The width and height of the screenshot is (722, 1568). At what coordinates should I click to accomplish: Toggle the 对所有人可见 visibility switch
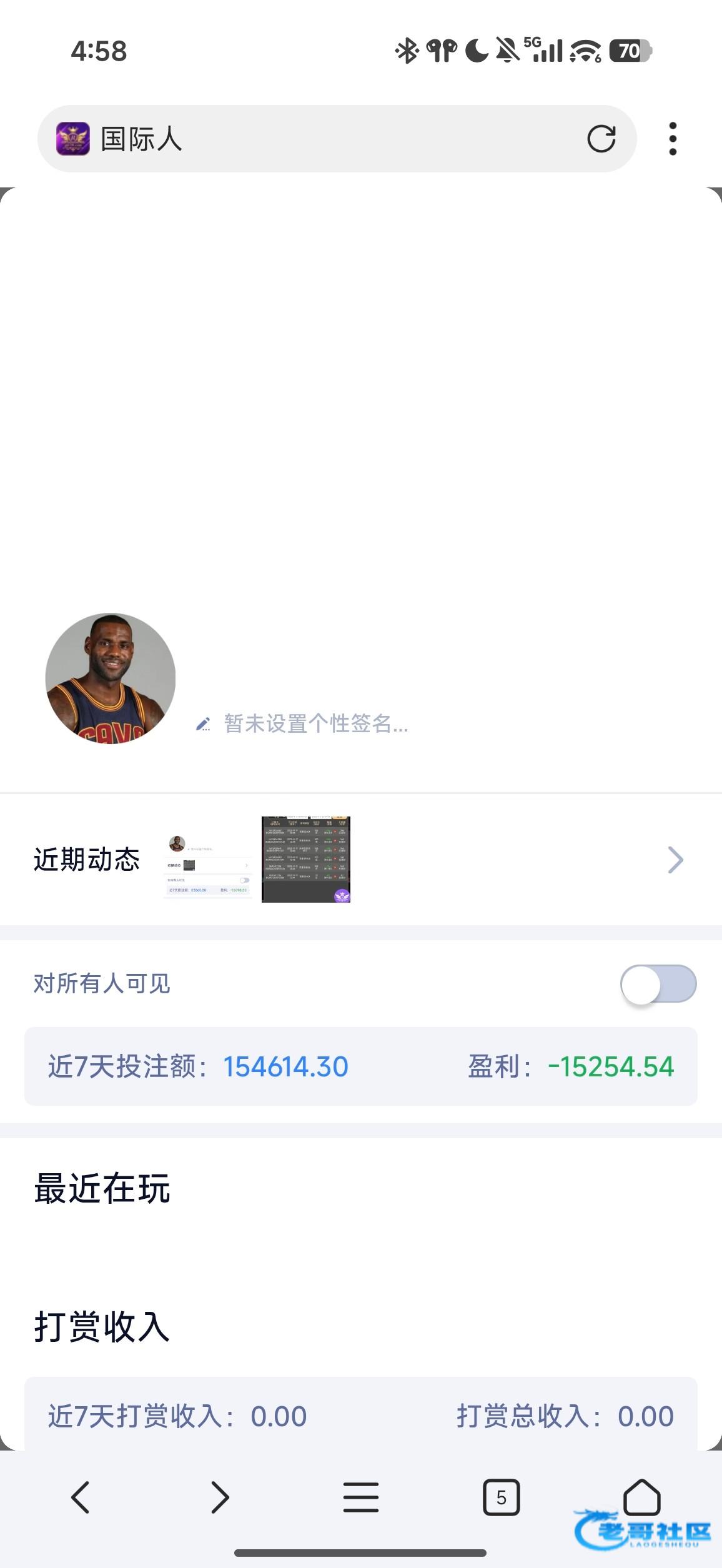658,984
